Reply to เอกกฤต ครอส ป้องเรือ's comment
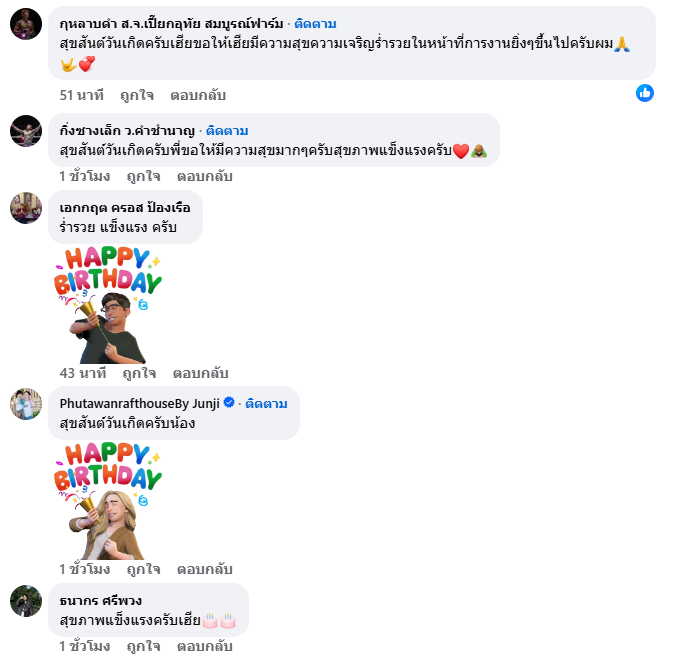This screenshot has width=675, height=660. point(201,373)
